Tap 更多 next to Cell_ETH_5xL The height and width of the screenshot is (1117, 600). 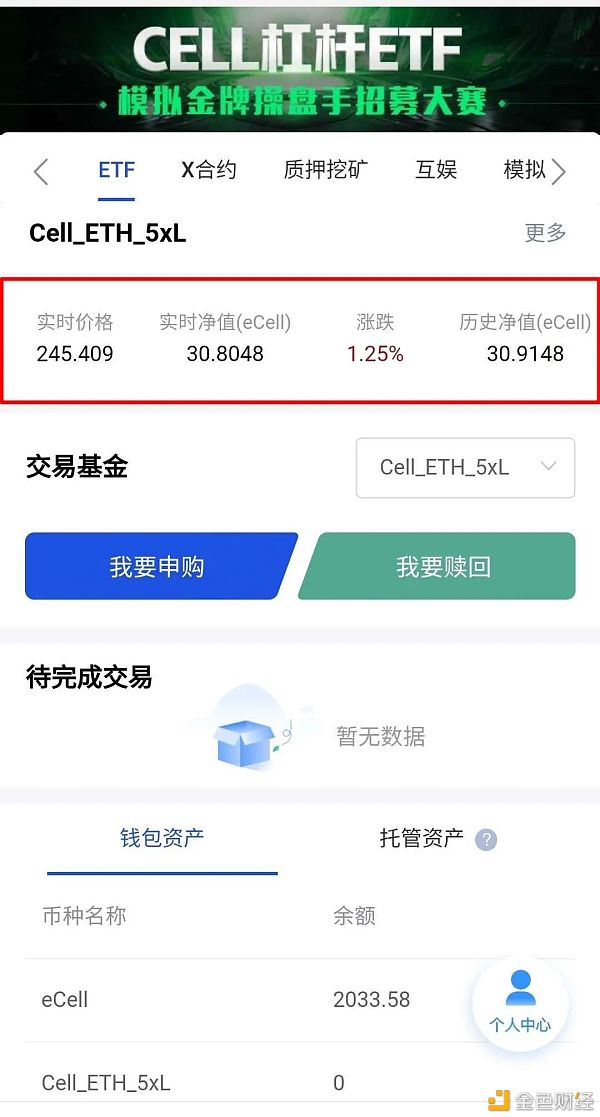point(545,233)
